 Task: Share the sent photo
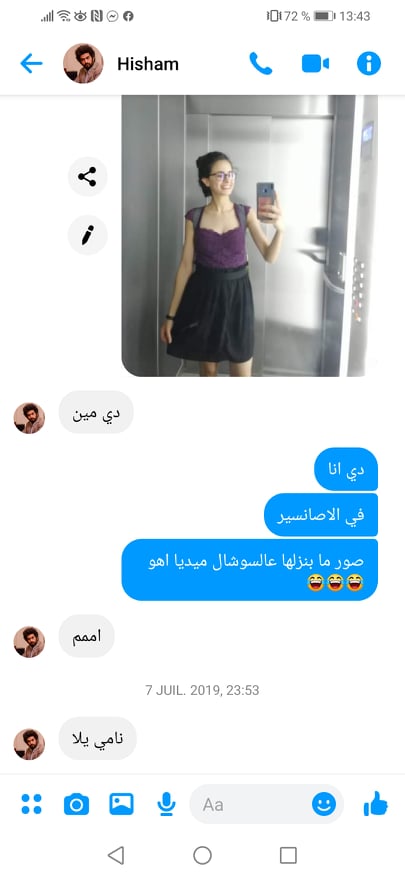click(87, 177)
